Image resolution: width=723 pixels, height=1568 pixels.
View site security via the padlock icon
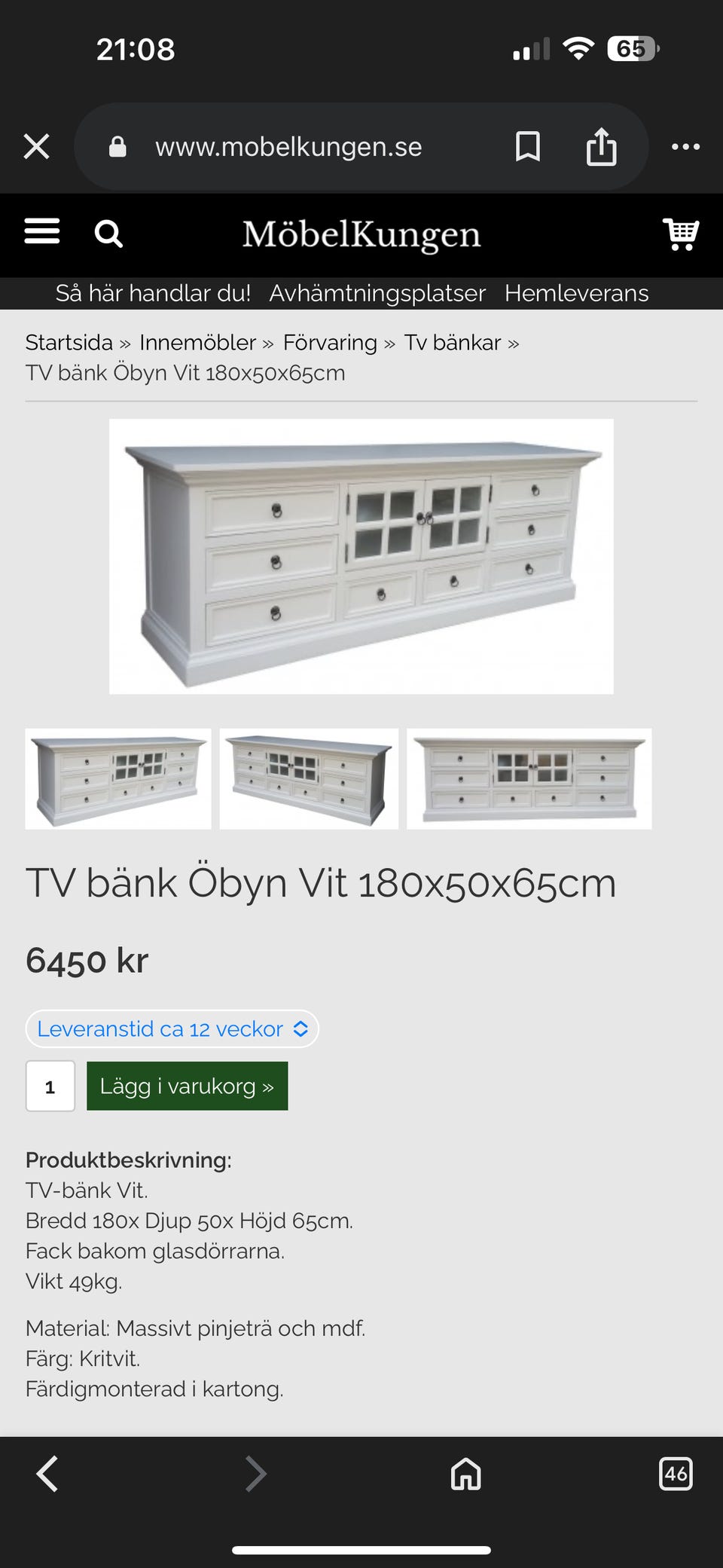(117, 146)
